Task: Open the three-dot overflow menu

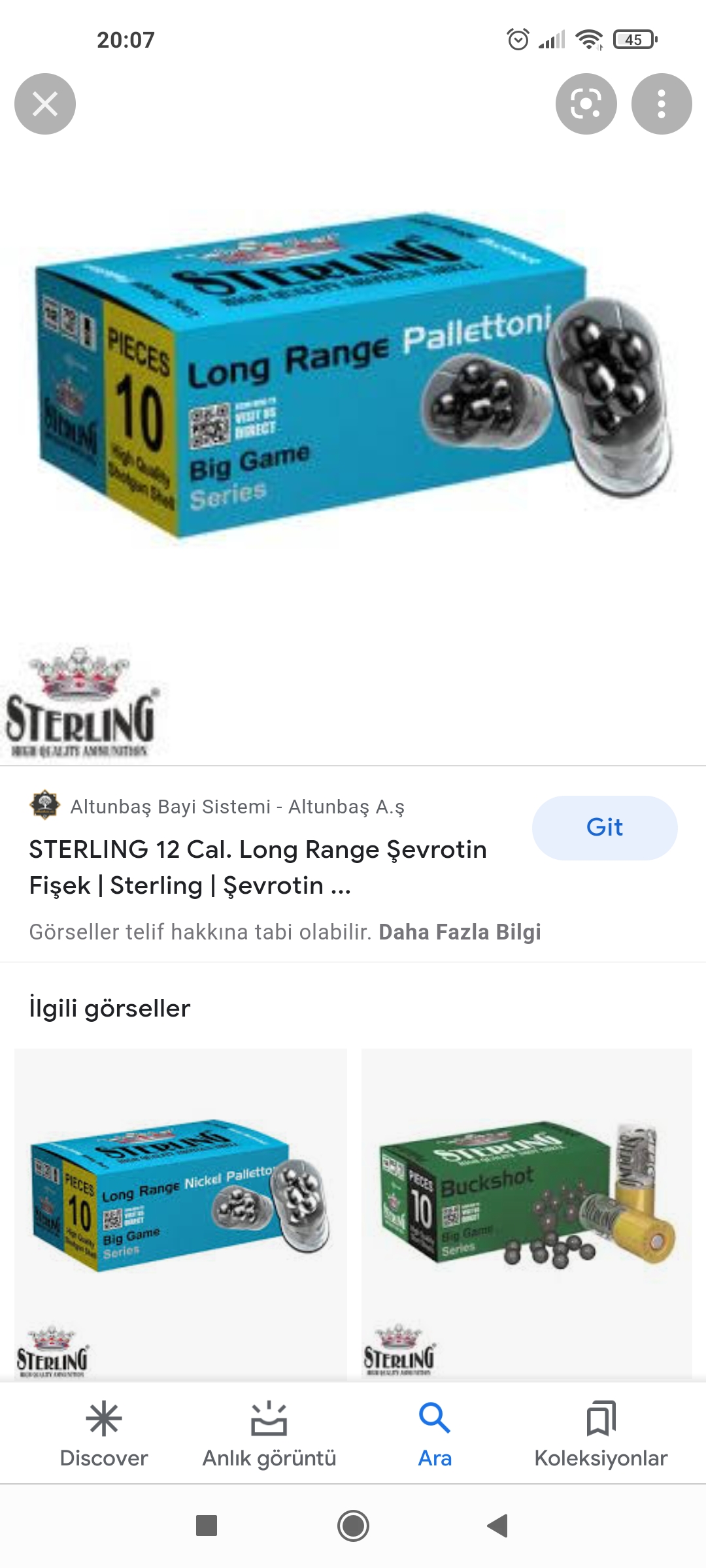Action: 662,104
